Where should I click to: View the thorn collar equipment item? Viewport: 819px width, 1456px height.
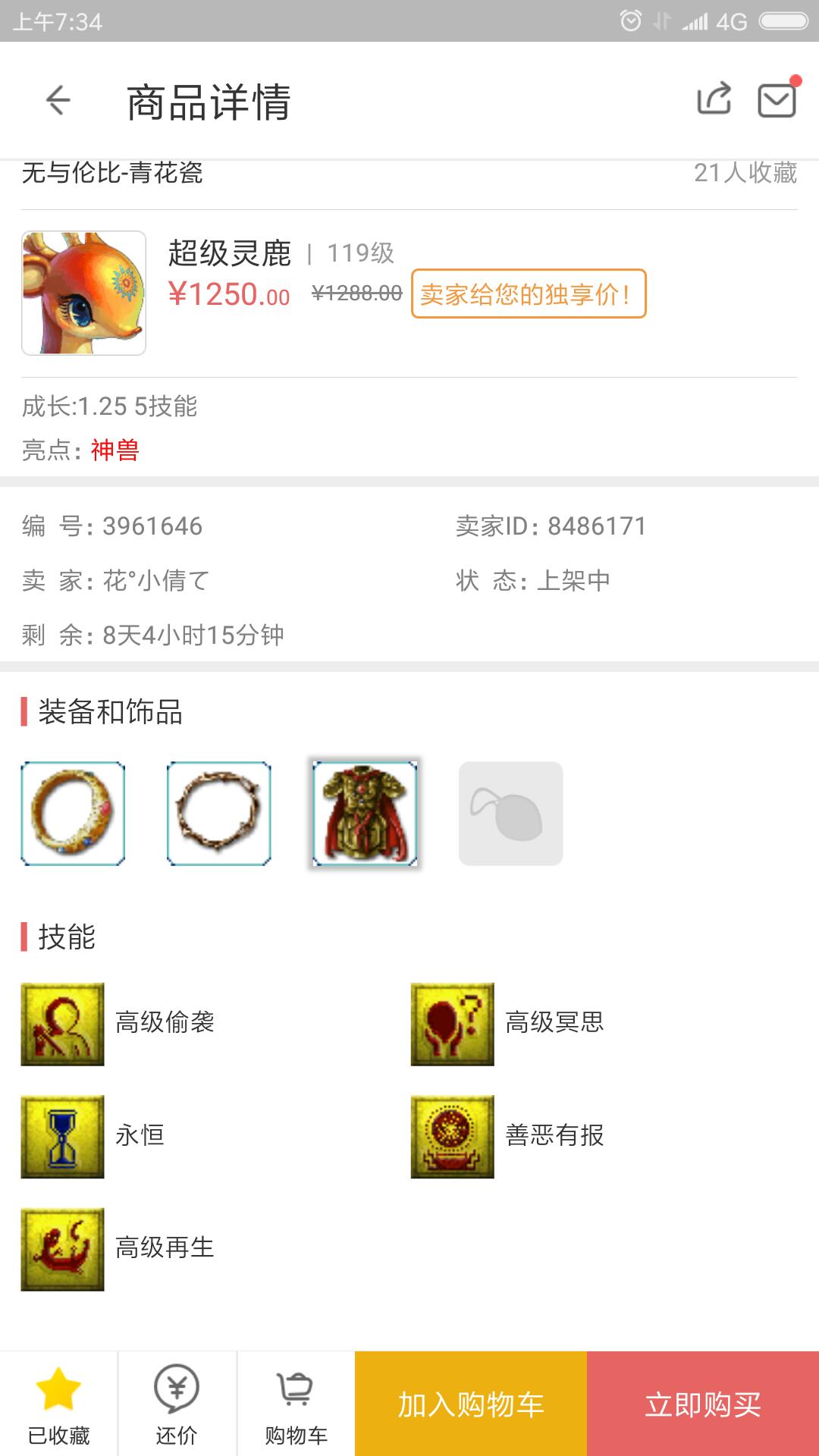tap(218, 813)
